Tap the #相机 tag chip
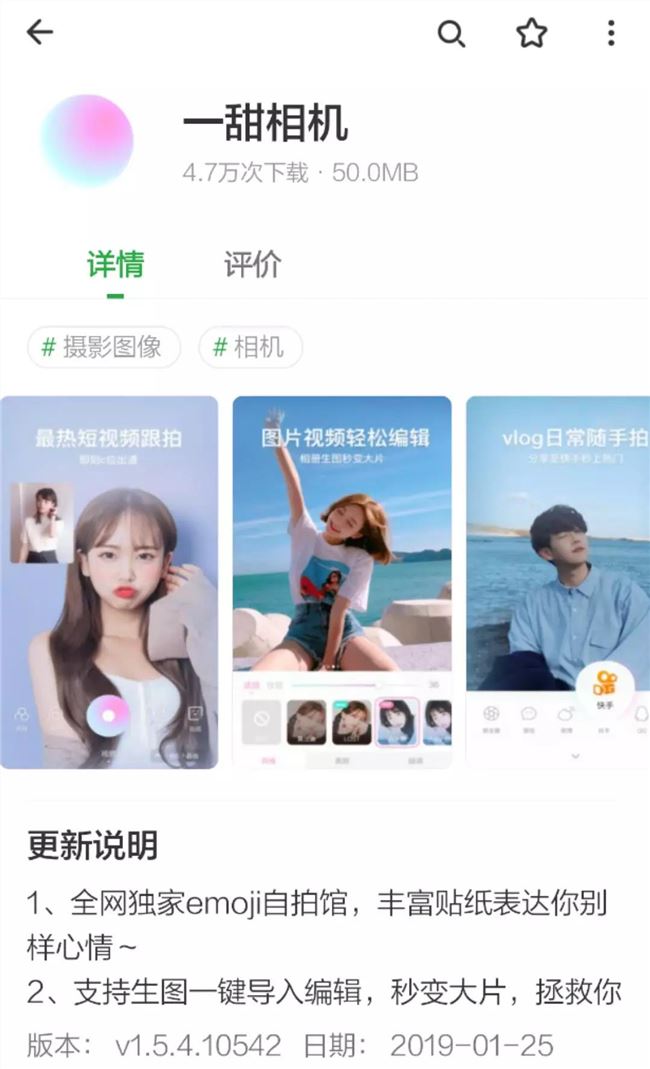 pyautogui.click(x=250, y=348)
